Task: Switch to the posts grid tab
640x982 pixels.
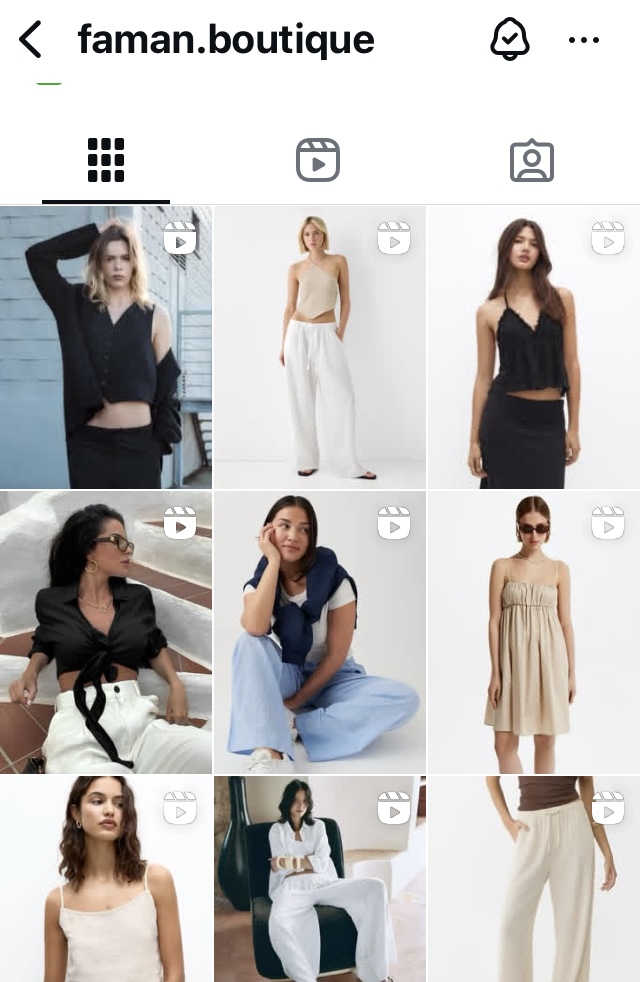Action: click(x=106, y=160)
